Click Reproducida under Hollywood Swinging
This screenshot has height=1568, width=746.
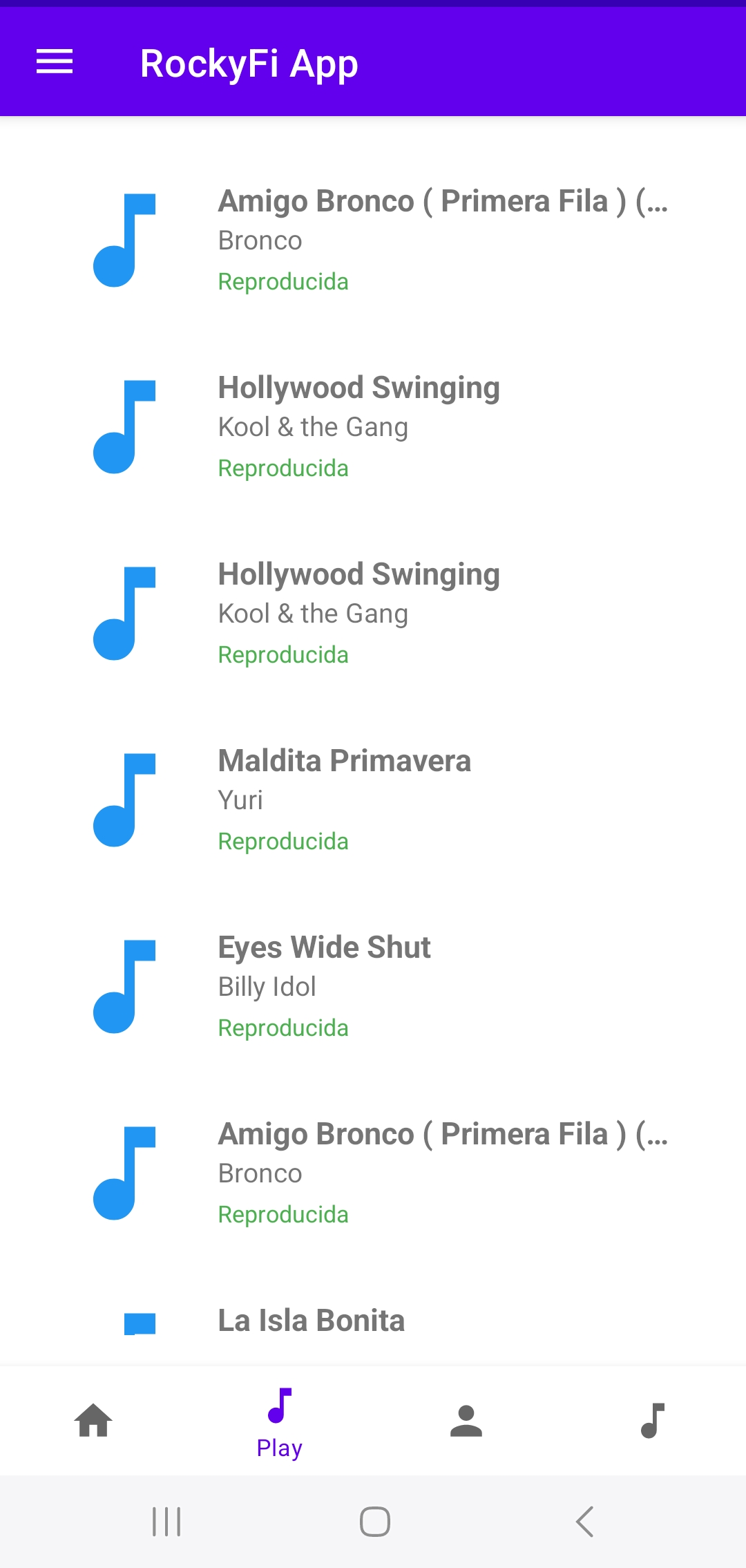283,468
